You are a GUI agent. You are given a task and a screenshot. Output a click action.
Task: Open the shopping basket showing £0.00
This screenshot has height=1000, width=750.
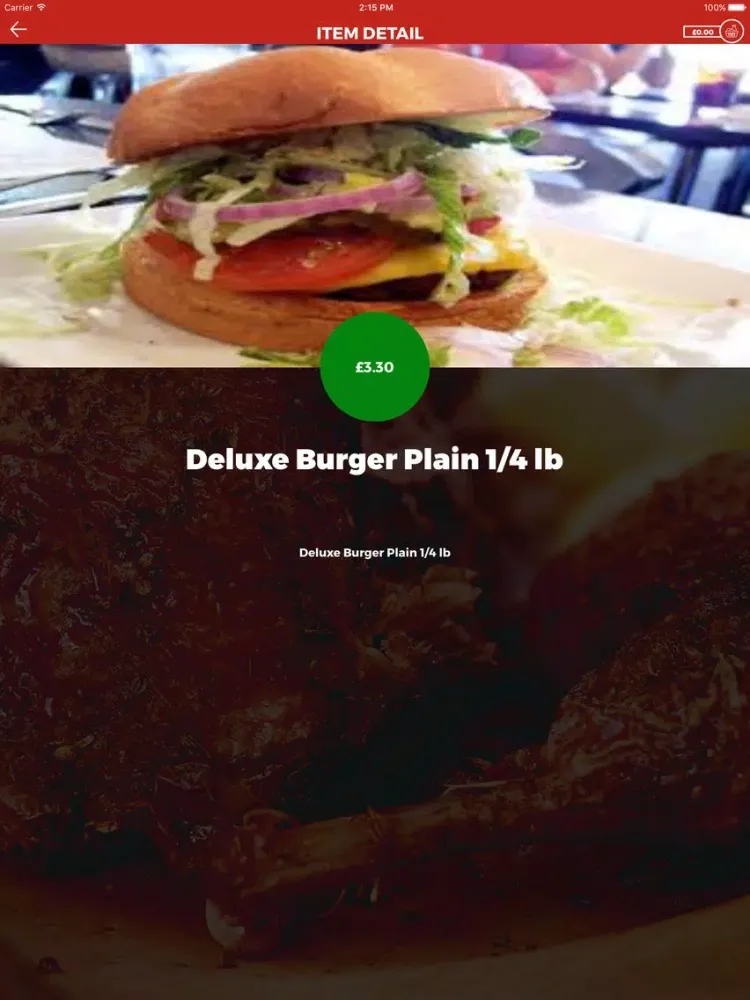click(715, 32)
